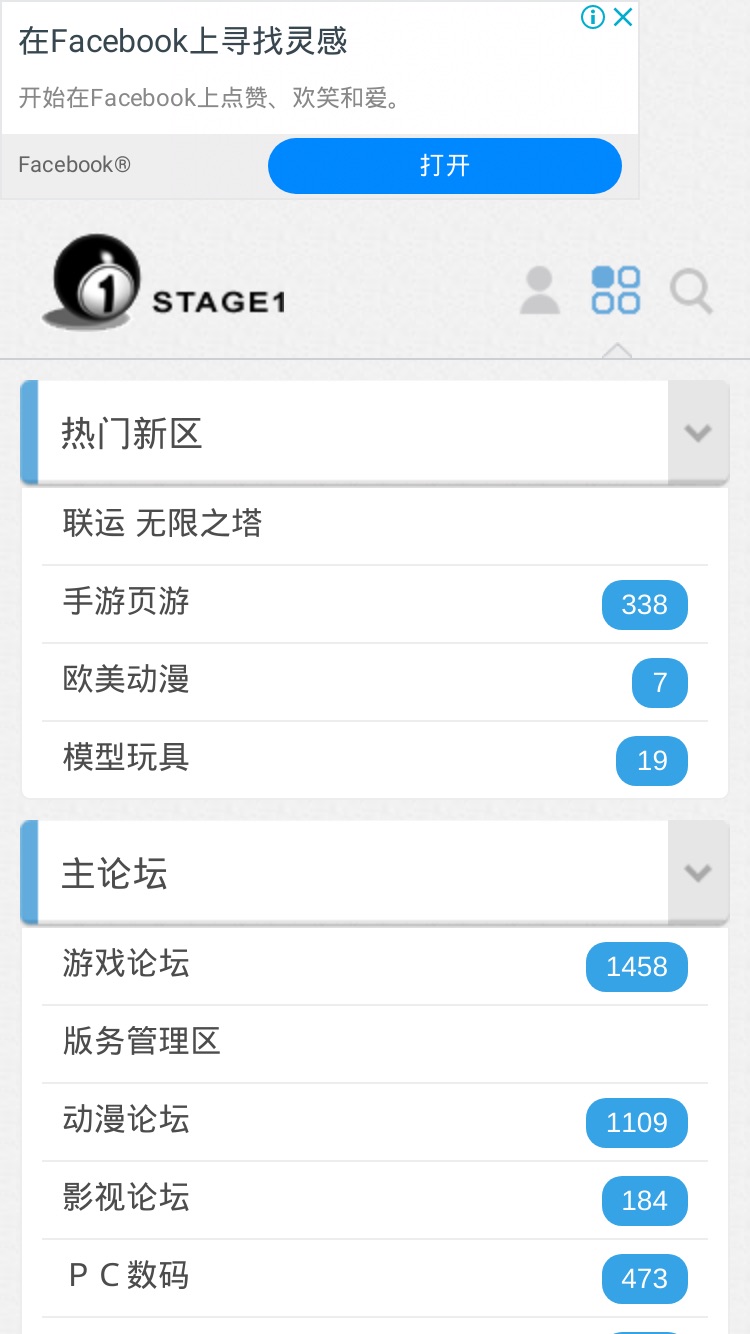Open the 欧美动漫 board
This screenshot has width=750, height=1334.
coord(375,682)
